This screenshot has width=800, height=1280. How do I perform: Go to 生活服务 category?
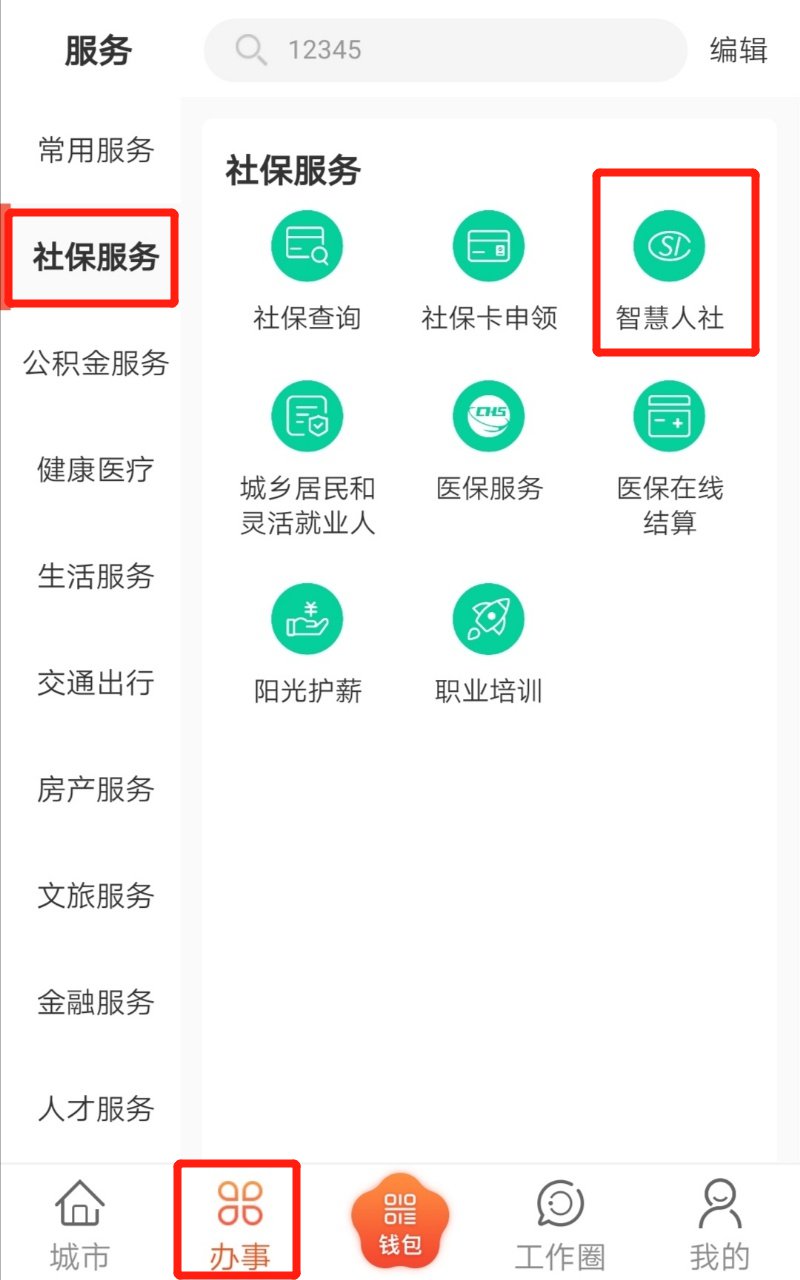[x=96, y=577]
